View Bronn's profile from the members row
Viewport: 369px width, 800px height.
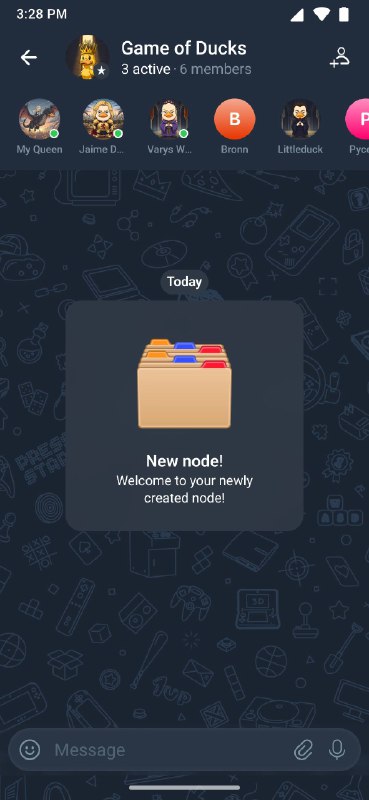[234, 119]
